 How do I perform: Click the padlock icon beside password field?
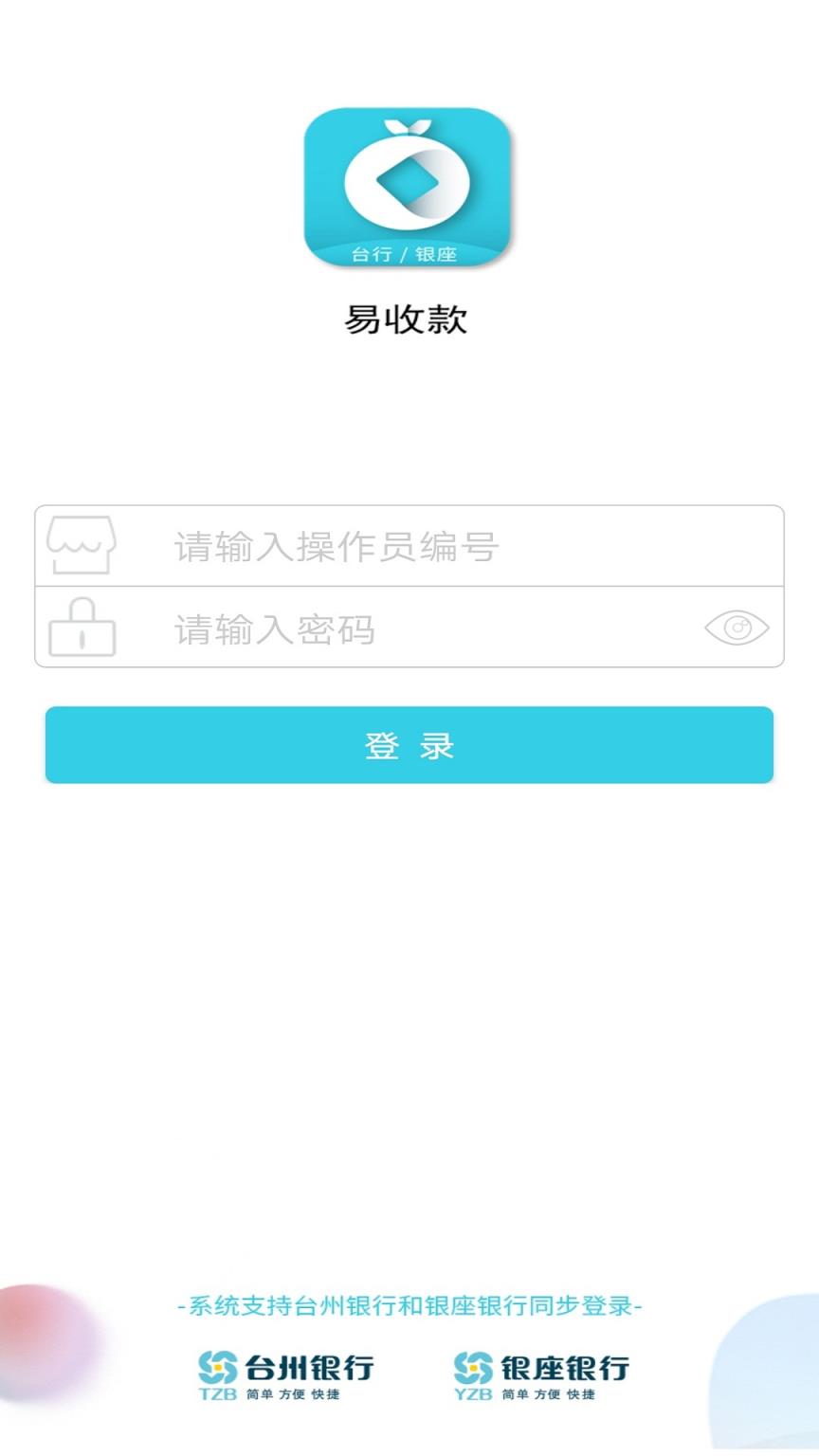point(83,628)
